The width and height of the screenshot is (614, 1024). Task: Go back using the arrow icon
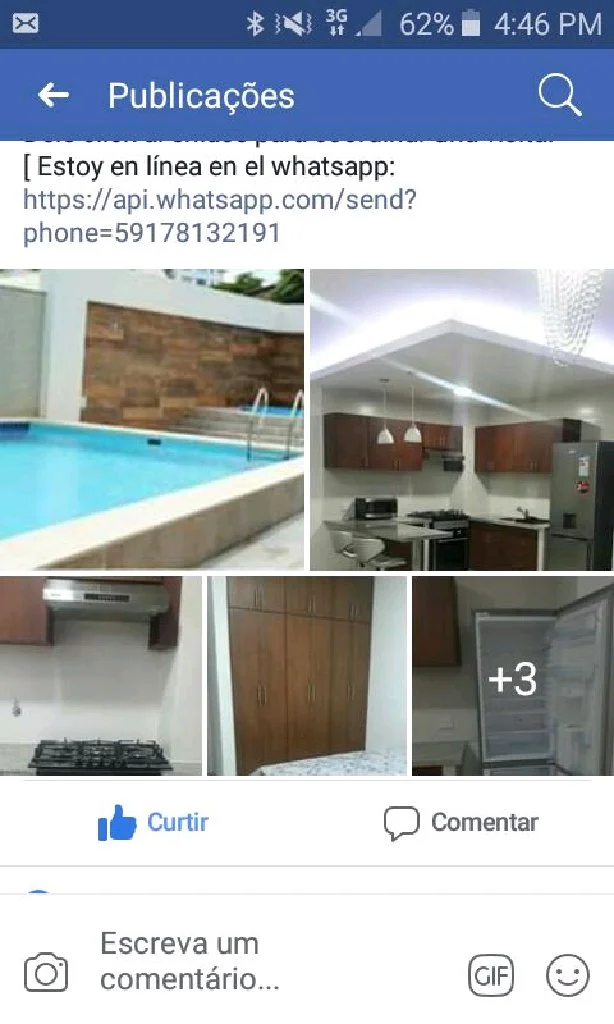pyautogui.click(x=53, y=95)
